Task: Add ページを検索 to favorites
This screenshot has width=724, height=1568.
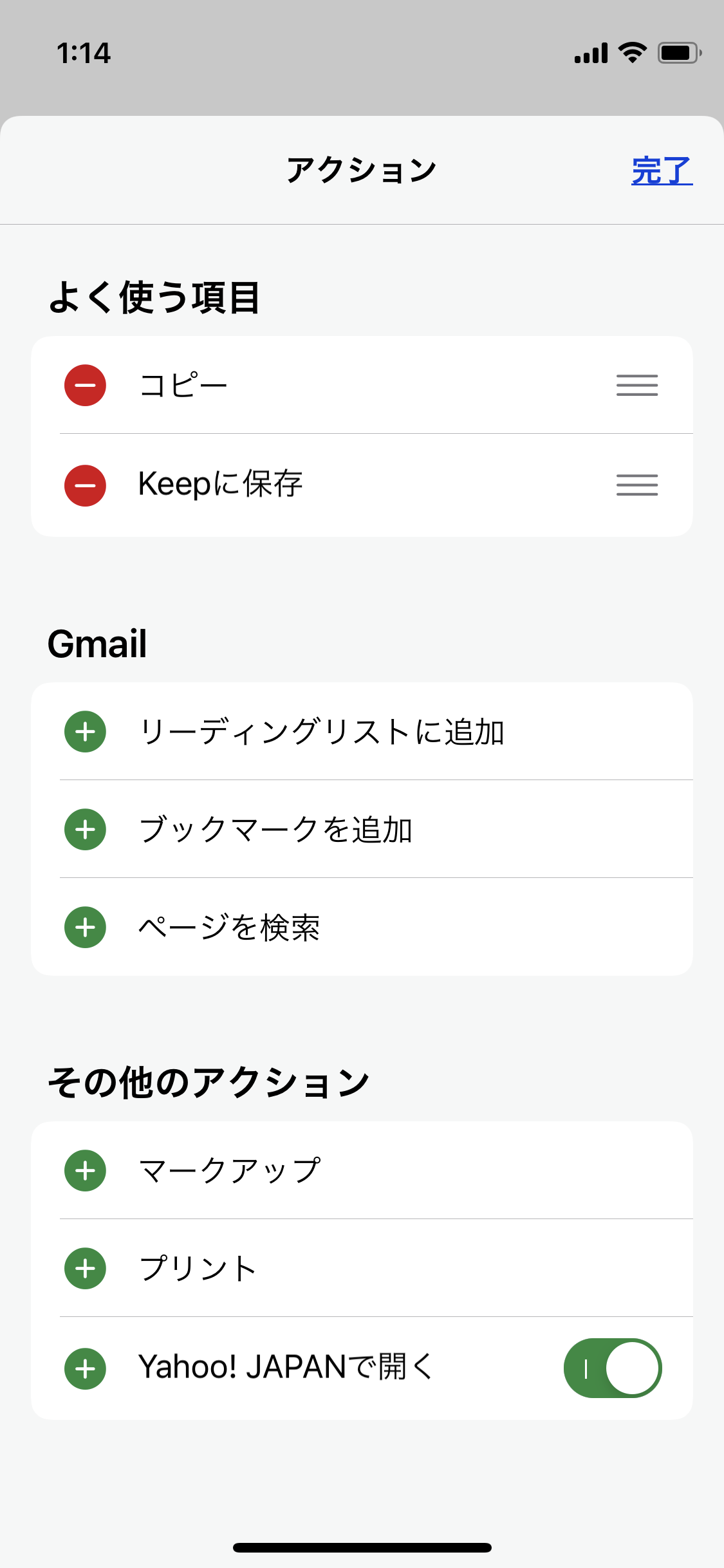Action: 85,928
